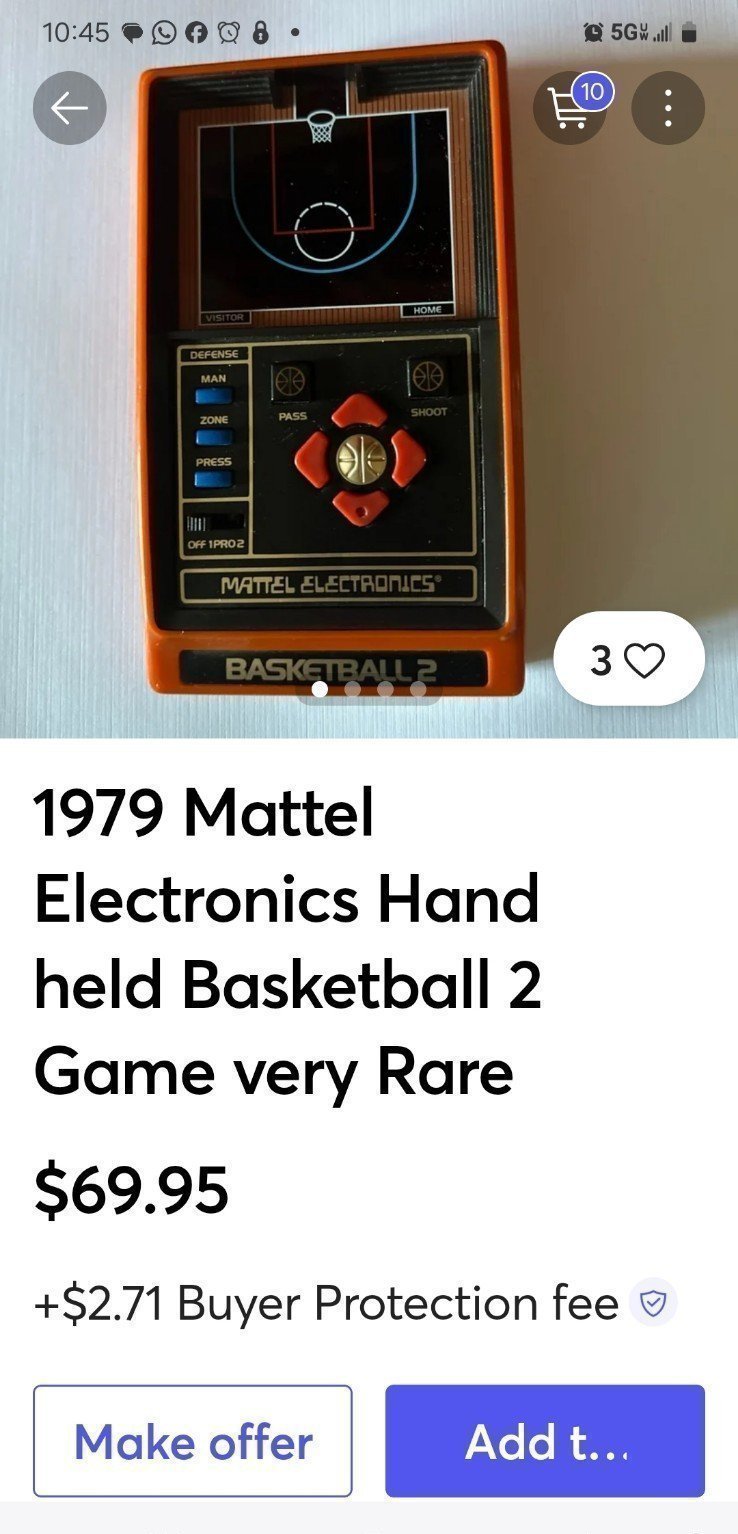This screenshot has height=1534, width=738.
Task: Tap the photo page indicator dots
Action: tap(369, 688)
